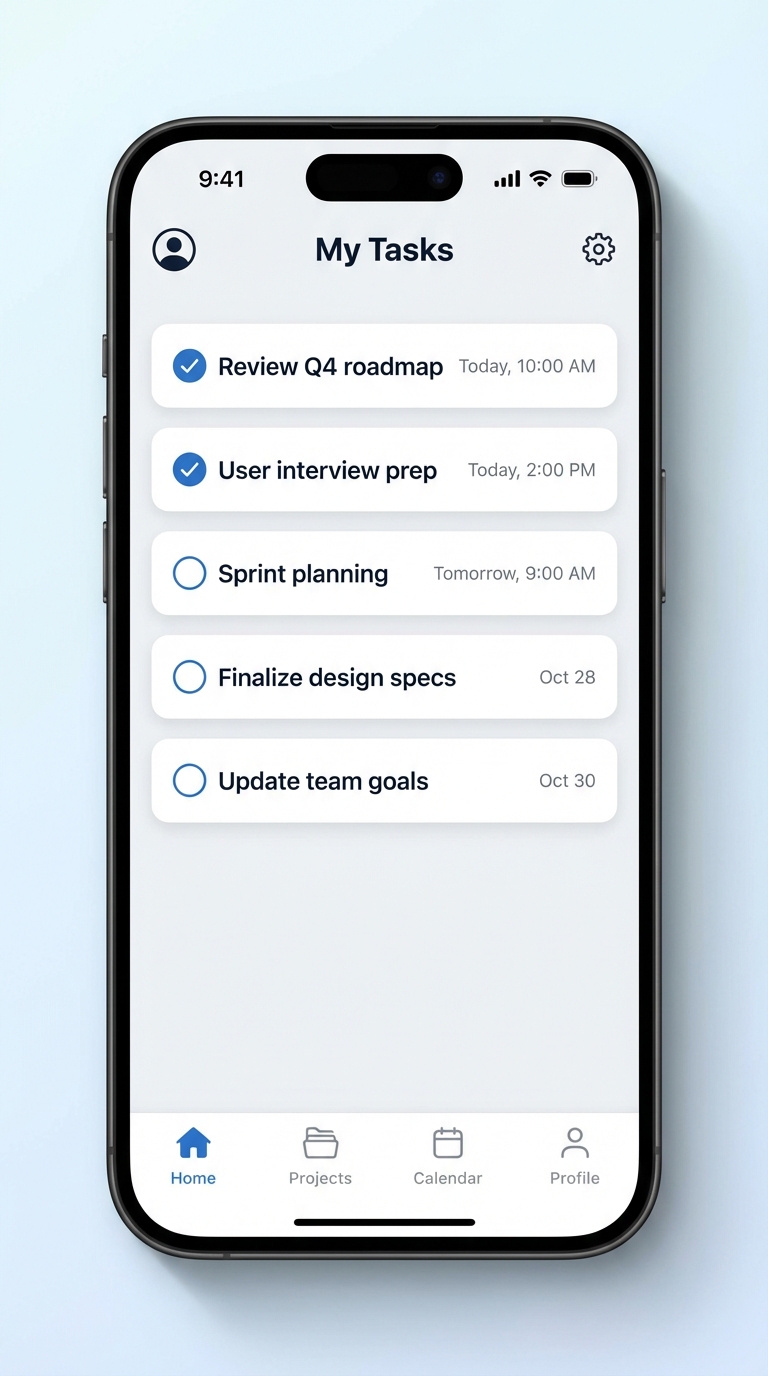The height and width of the screenshot is (1376, 768).
Task: Open the account avatar icon
Action: (x=174, y=249)
